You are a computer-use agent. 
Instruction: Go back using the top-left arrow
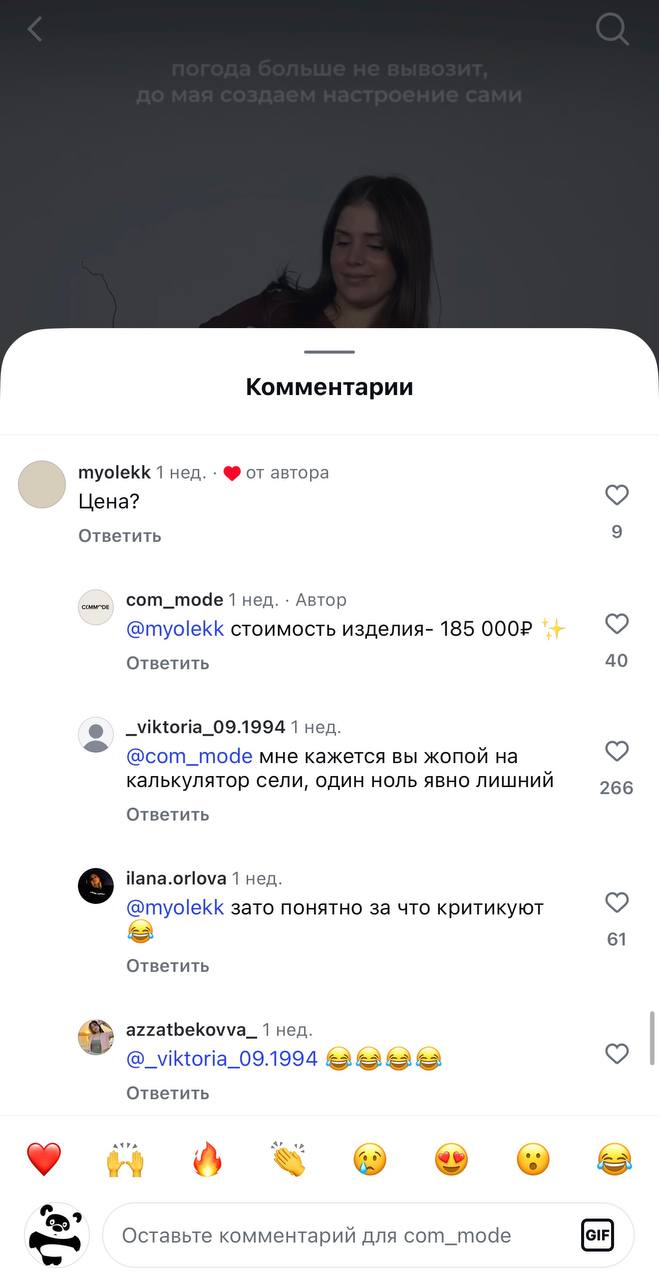[x=35, y=30]
